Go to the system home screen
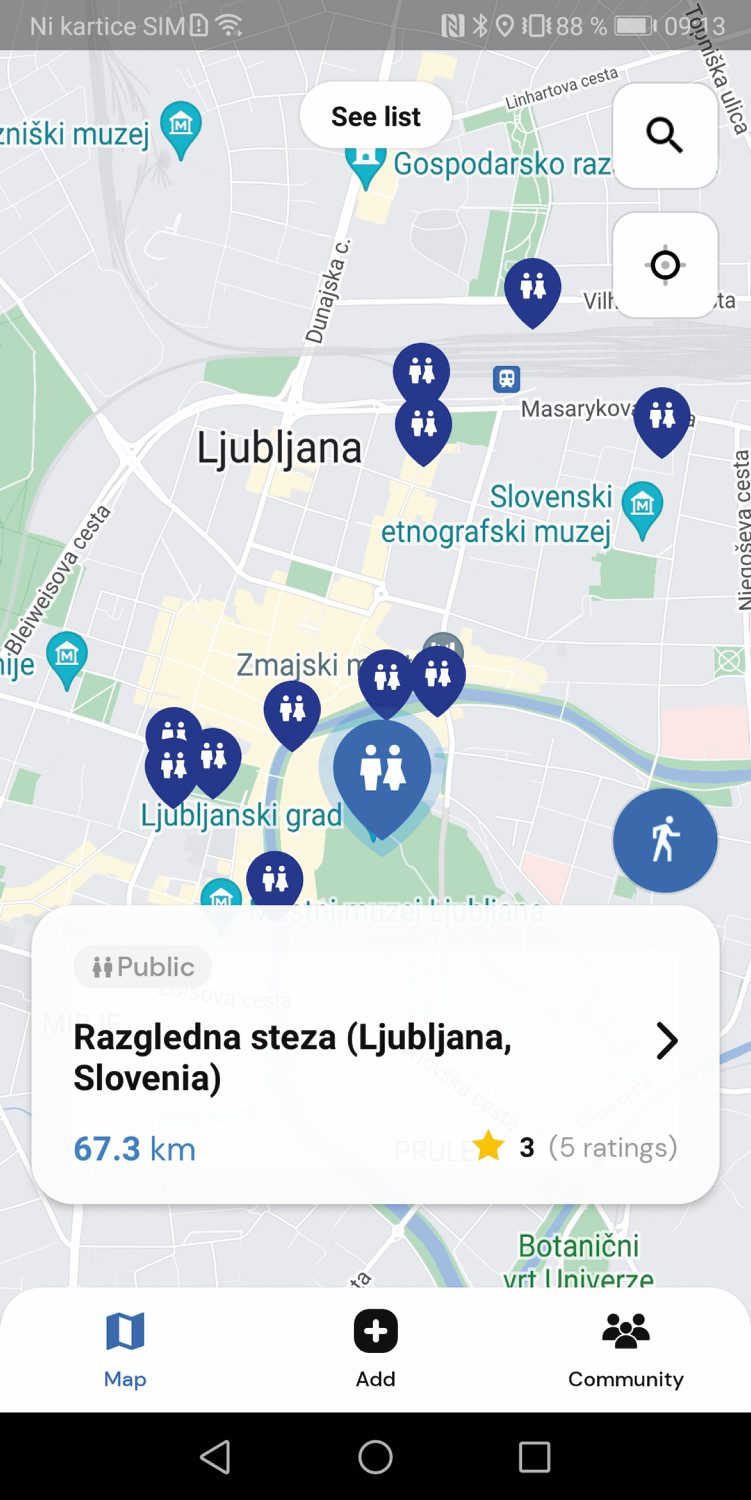This screenshot has height=1500, width=751. click(376, 1457)
